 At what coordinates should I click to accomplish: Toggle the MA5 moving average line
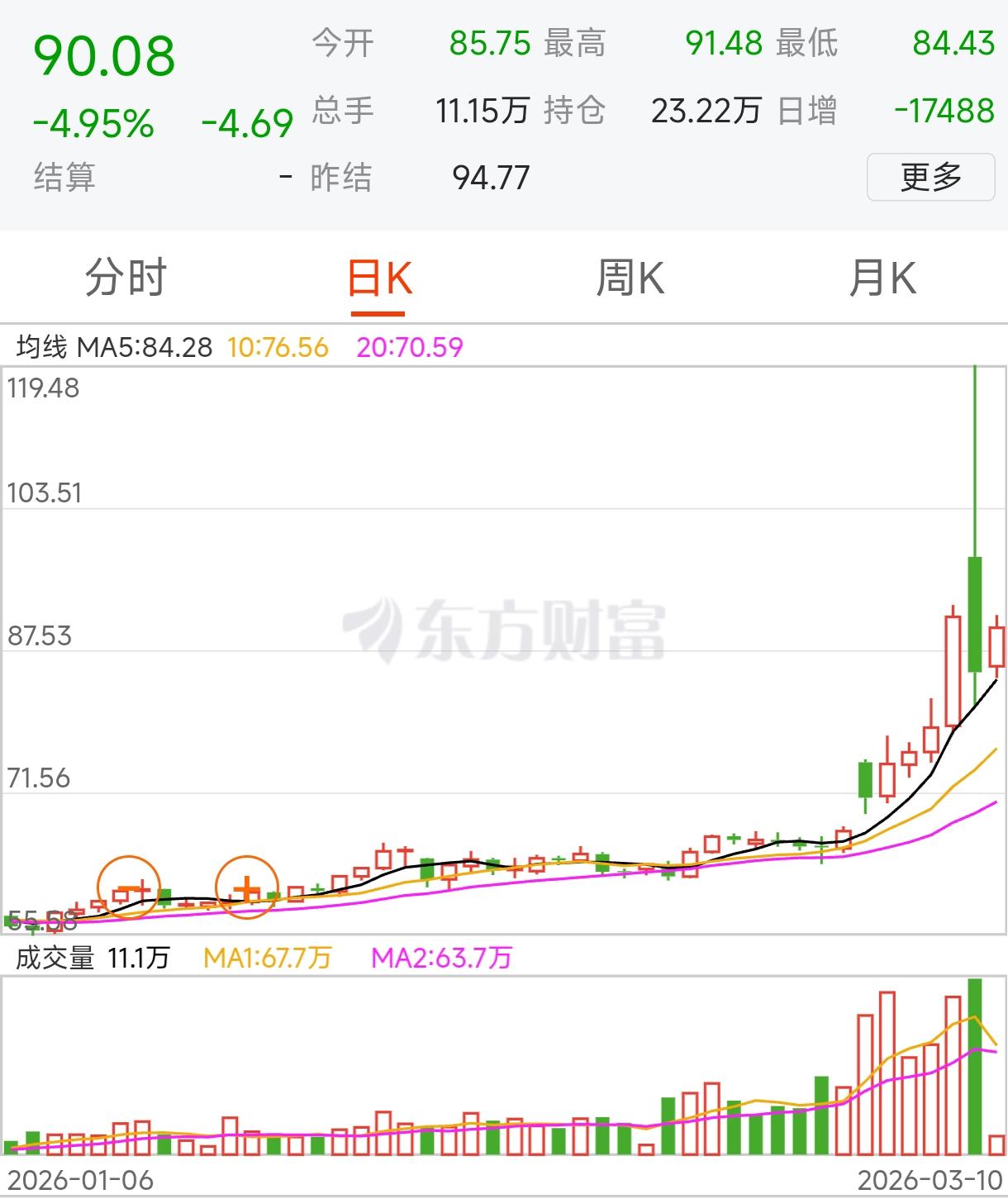point(145,348)
